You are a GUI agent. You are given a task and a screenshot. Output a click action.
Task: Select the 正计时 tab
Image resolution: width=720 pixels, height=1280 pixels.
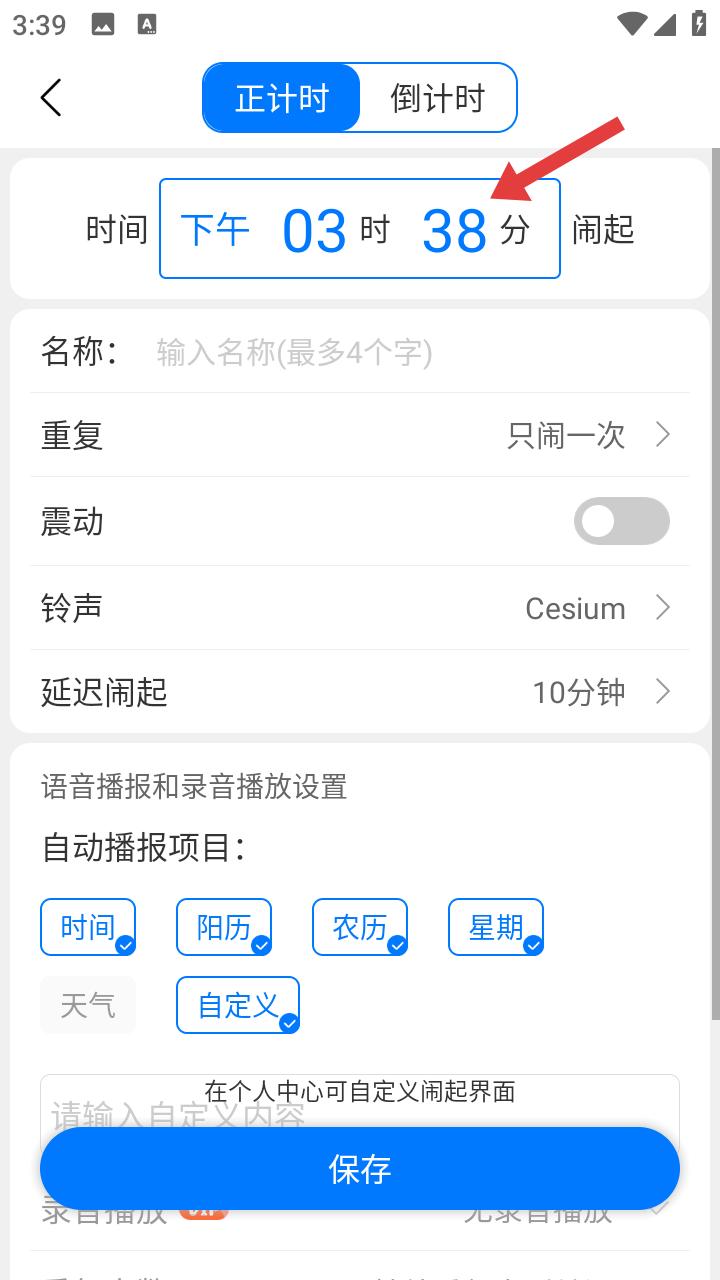[x=282, y=98]
